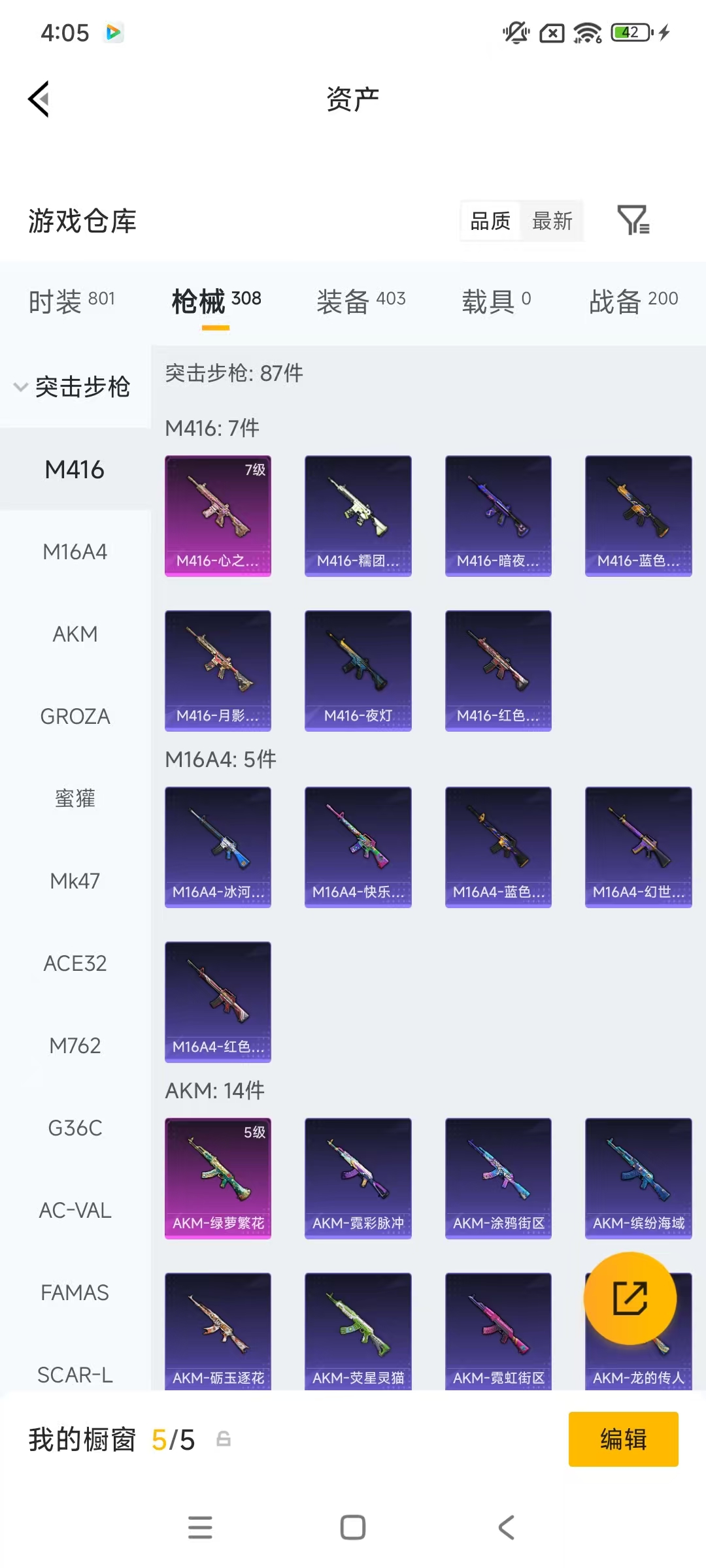This screenshot has width=706, height=1568.
Task: Go back using the top-left arrow
Action: coord(39,99)
